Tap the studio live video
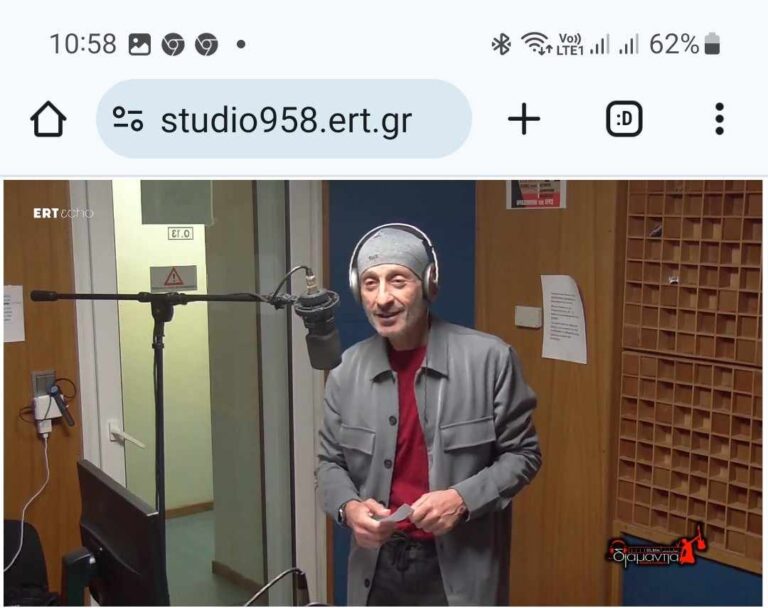Screen dimensions: 768x608 (x=384, y=392)
